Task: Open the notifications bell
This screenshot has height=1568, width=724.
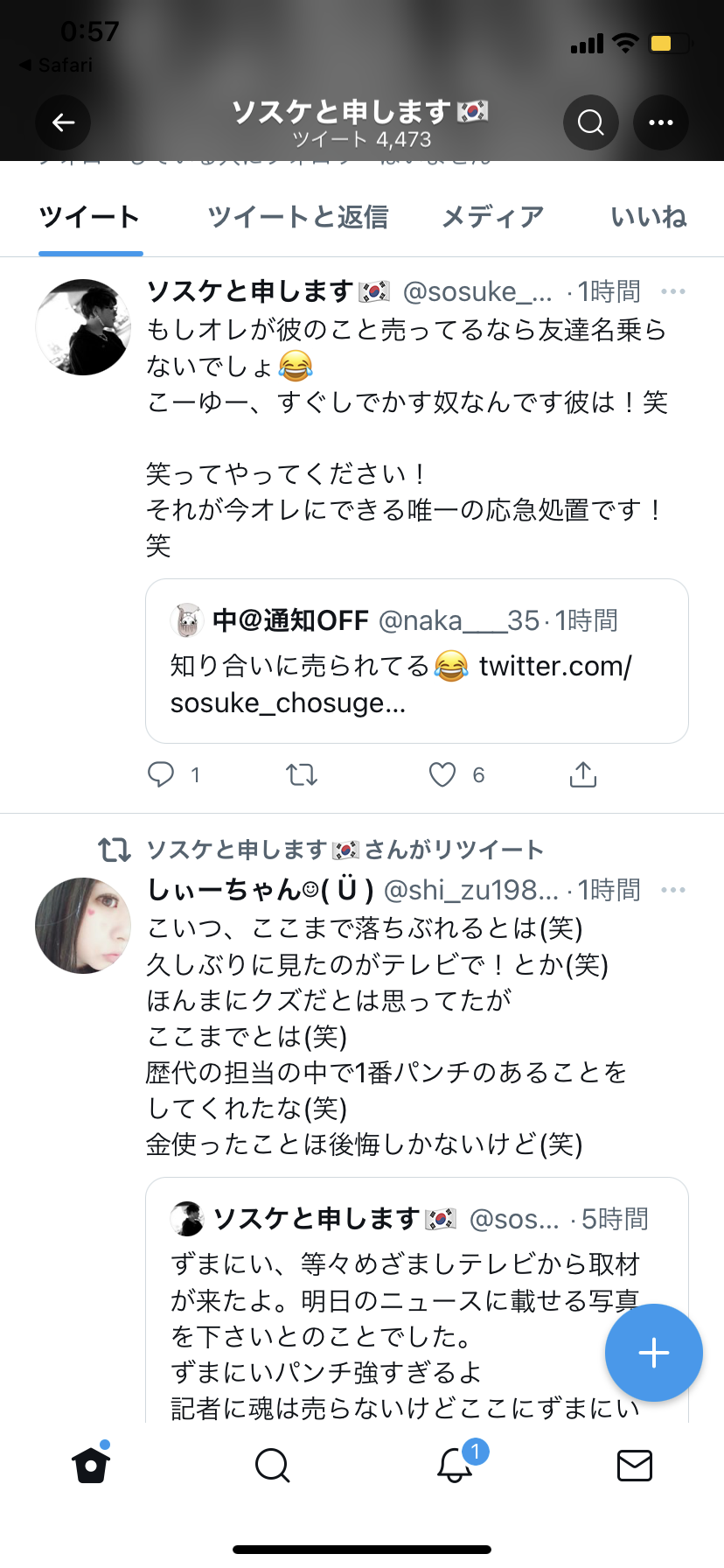Action: click(x=454, y=1465)
